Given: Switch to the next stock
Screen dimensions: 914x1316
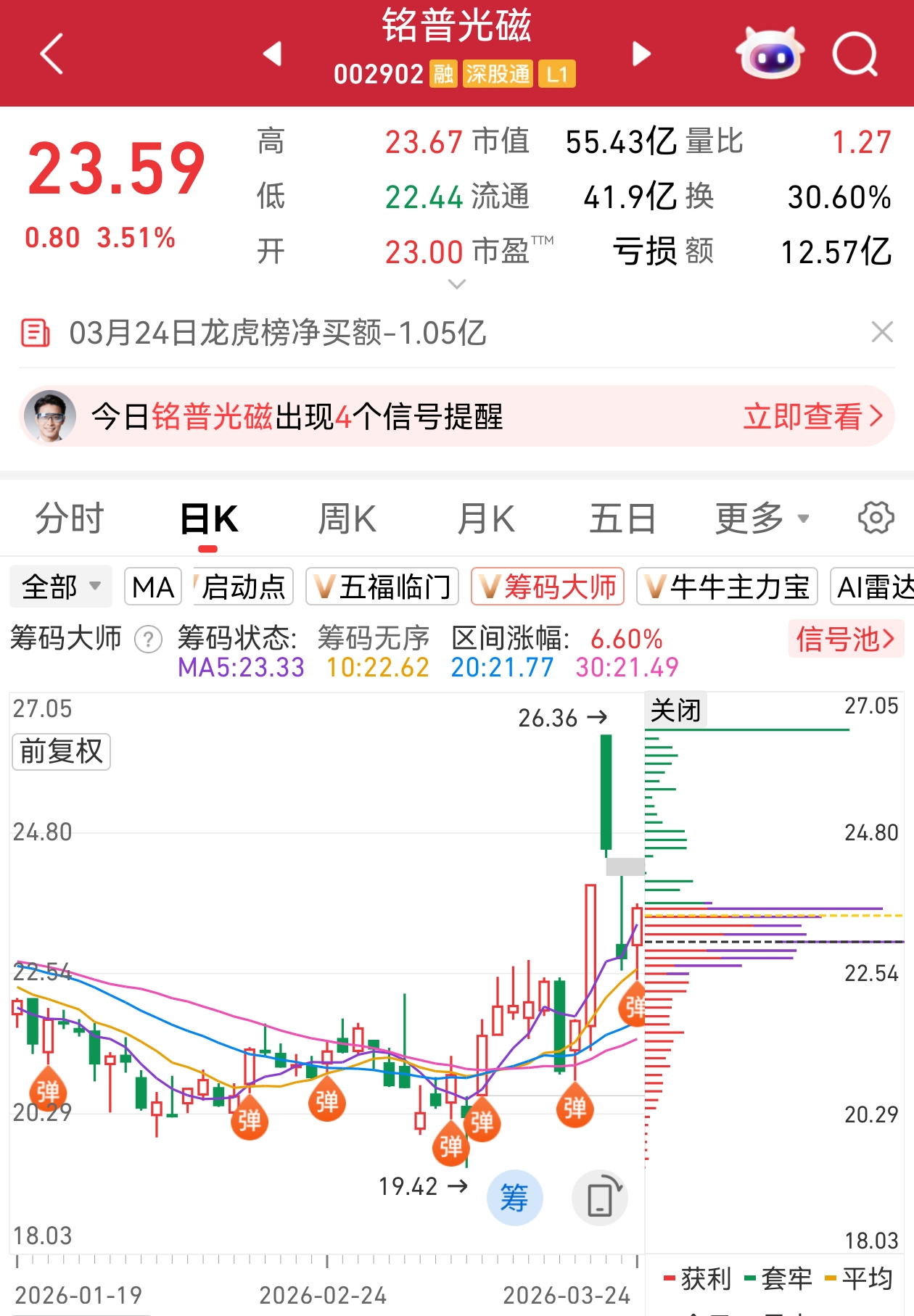Looking at the screenshot, I should click(x=641, y=54).
